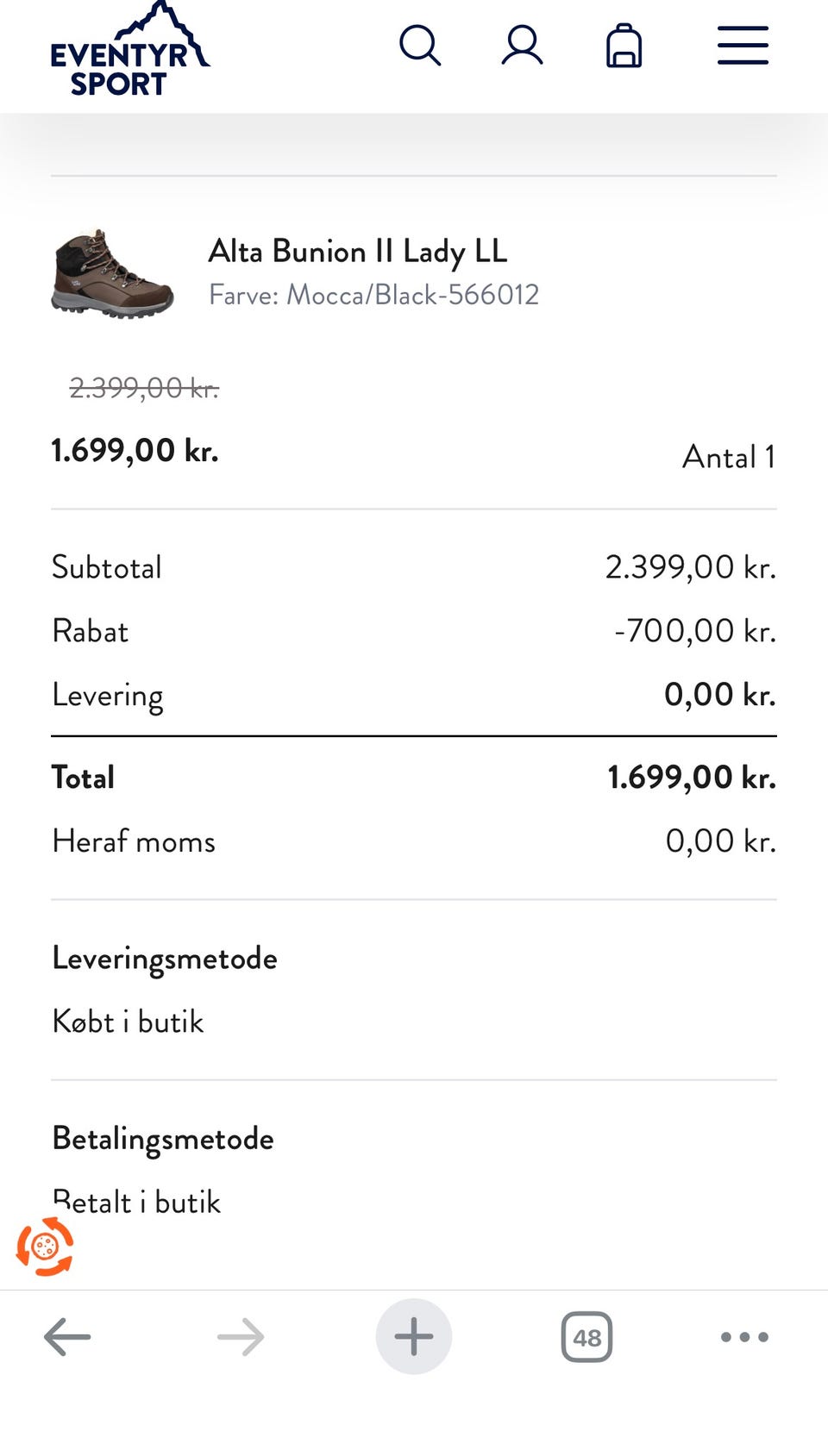The width and height of the screenshot is (828, 1456).
Task: Open the user account profile
Action: [x=522, y=46]
